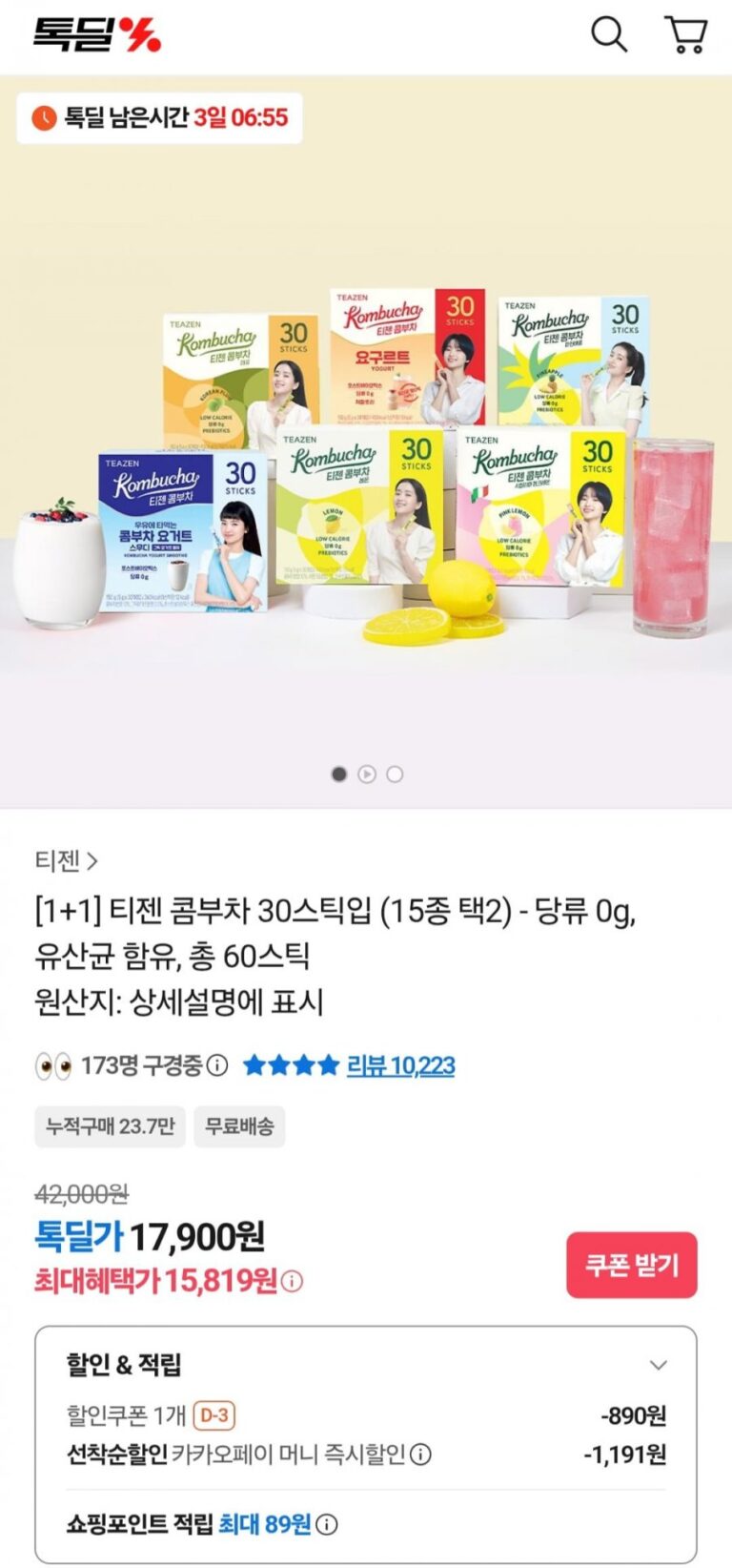The height and width of the screenshot is (1568, 732).
Task: Show info about 쇼핑포인트 적립
Action: pyautogui.click(x=326, y=1524)
